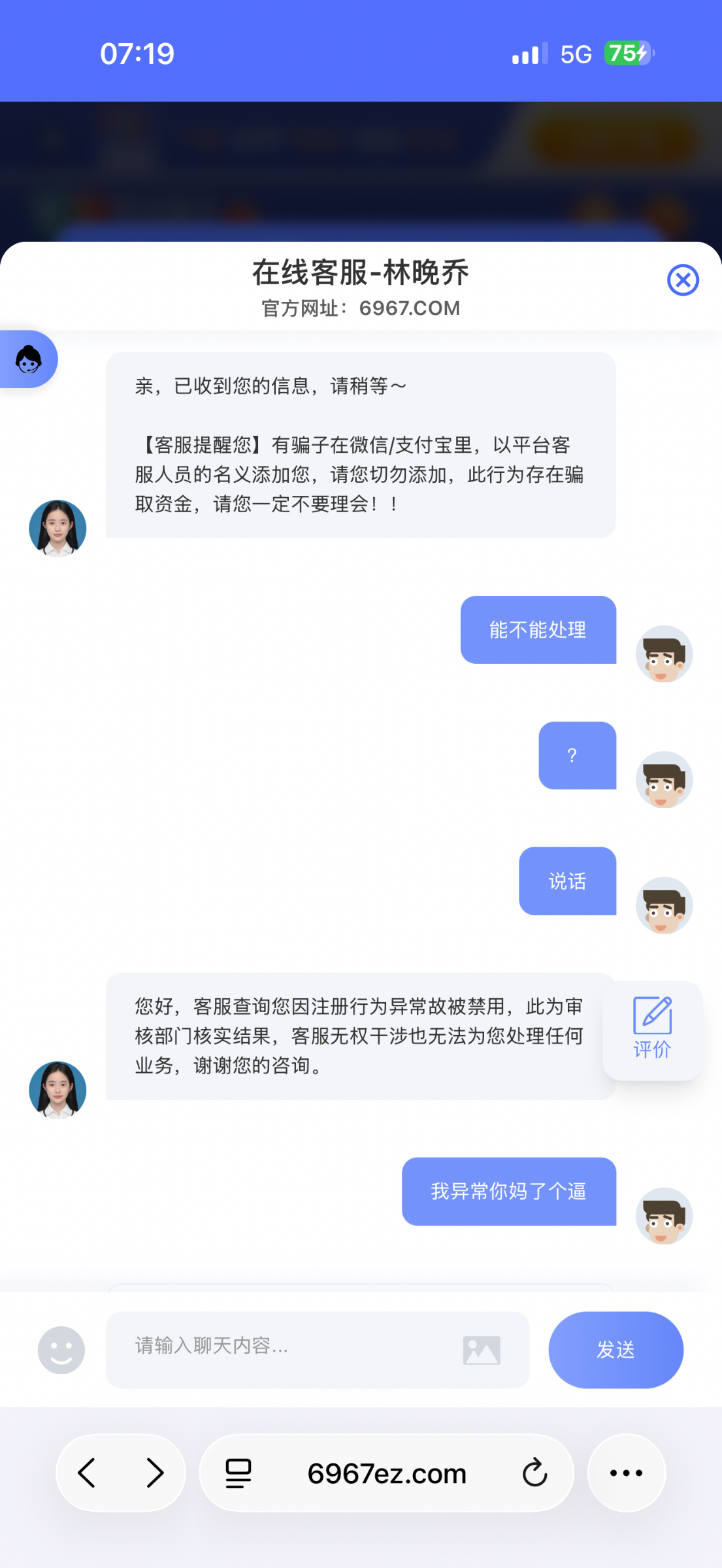Tap the customer service headset icon

tap(29, 359)
